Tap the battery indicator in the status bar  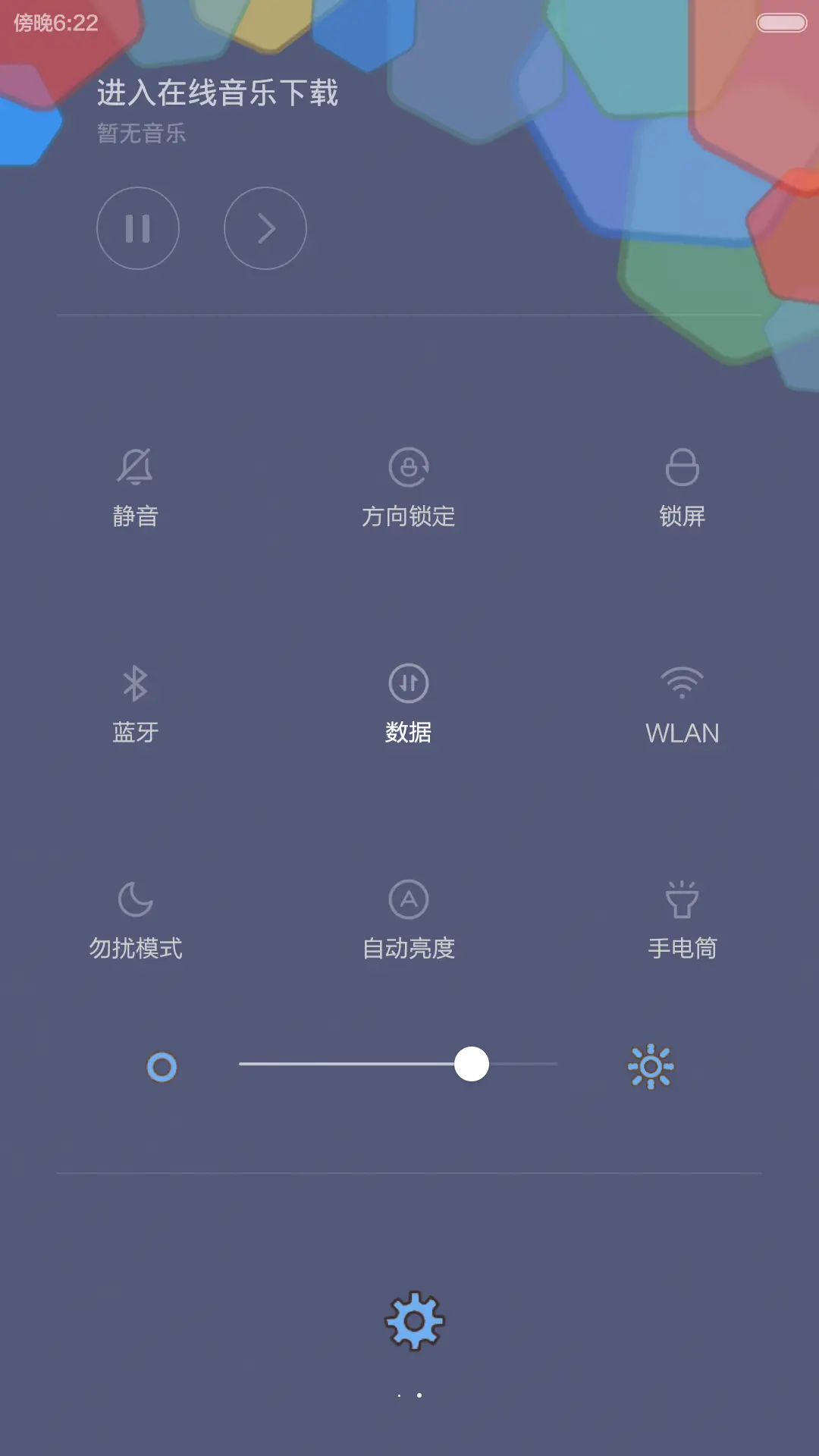783,23
